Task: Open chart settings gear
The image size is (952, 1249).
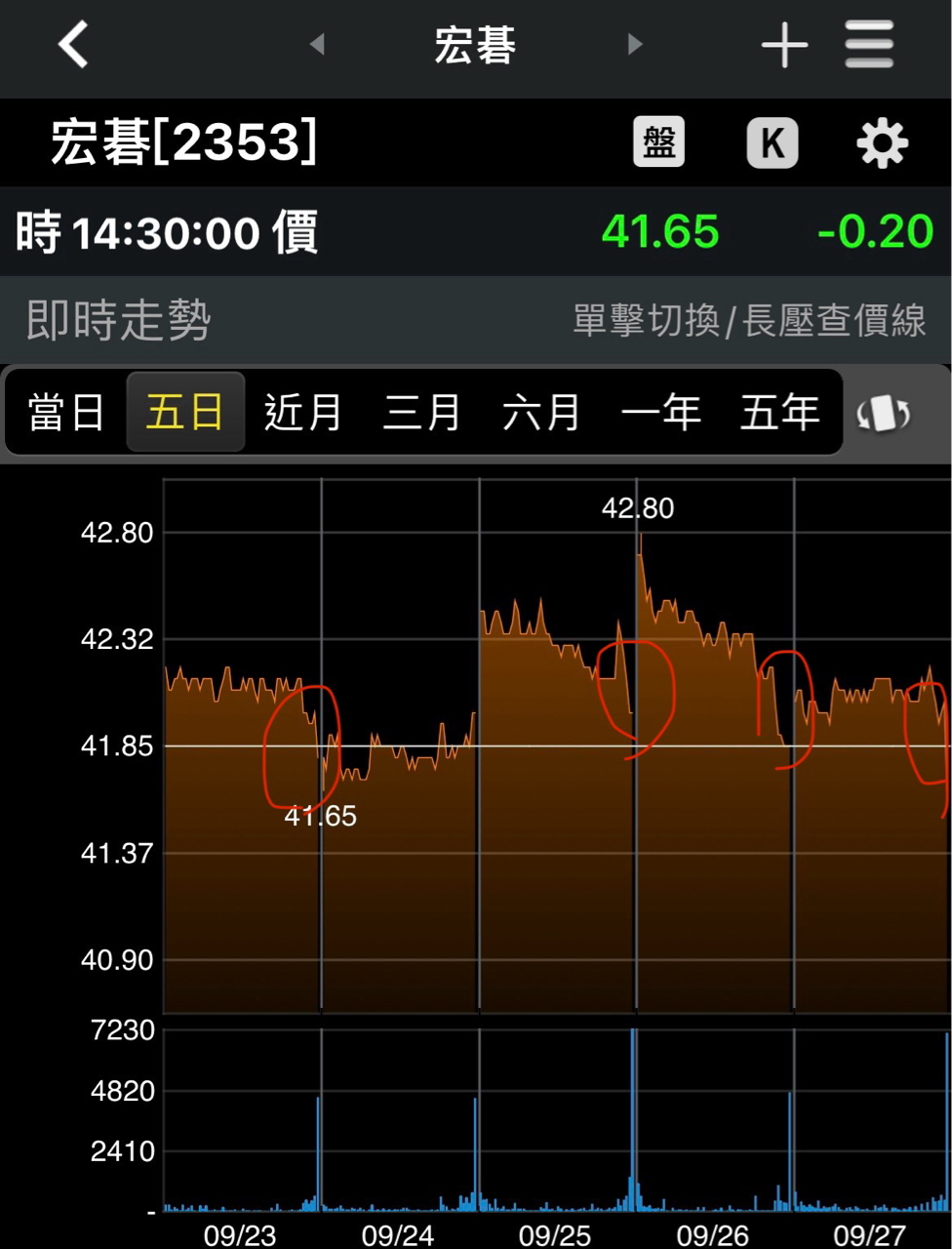Action: (x=882, y=143)
